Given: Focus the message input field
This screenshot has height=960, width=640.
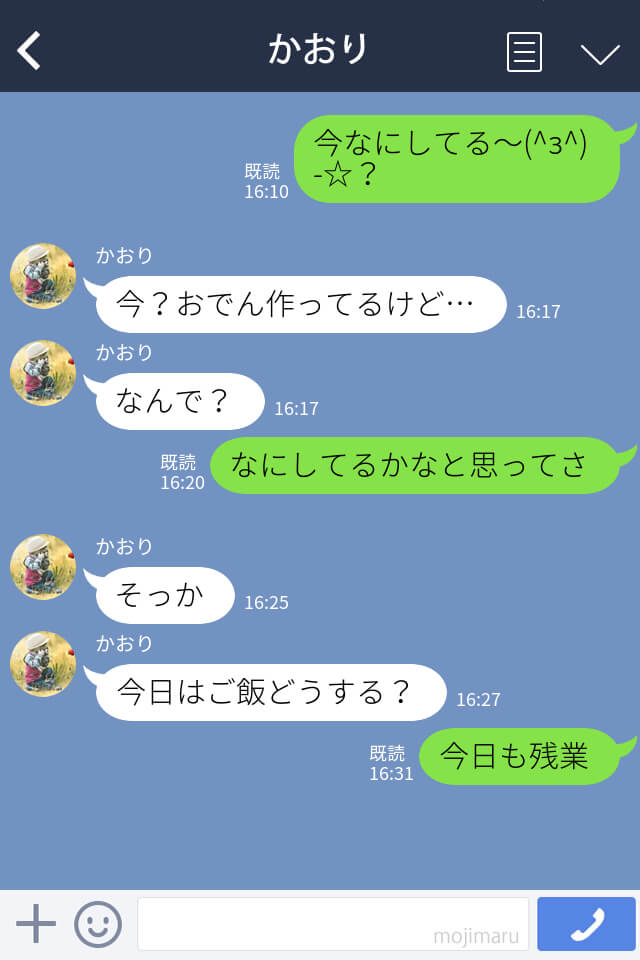Looking at the screenshot, I should pyautogui.click(x=332, y=924).
